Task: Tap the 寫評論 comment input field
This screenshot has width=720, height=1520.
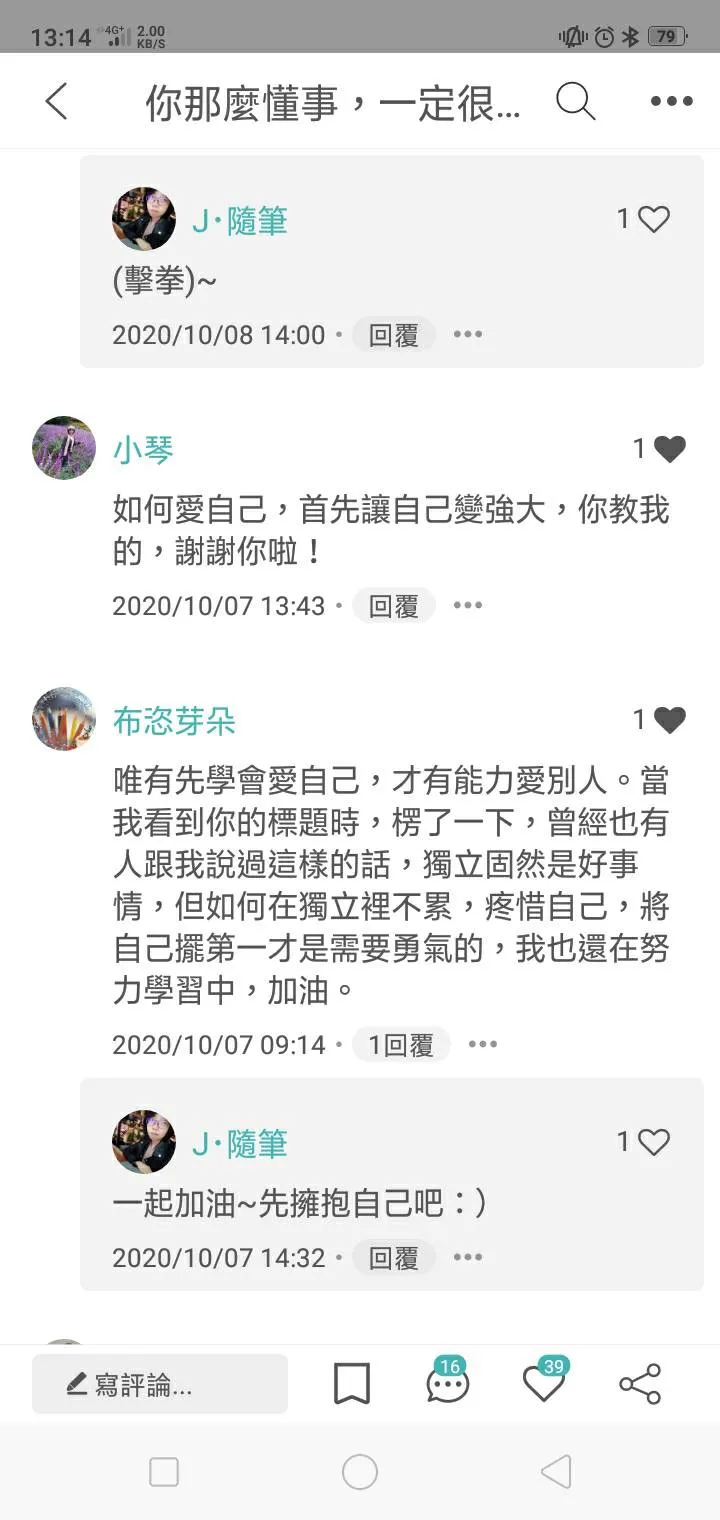Action: 160,1382
